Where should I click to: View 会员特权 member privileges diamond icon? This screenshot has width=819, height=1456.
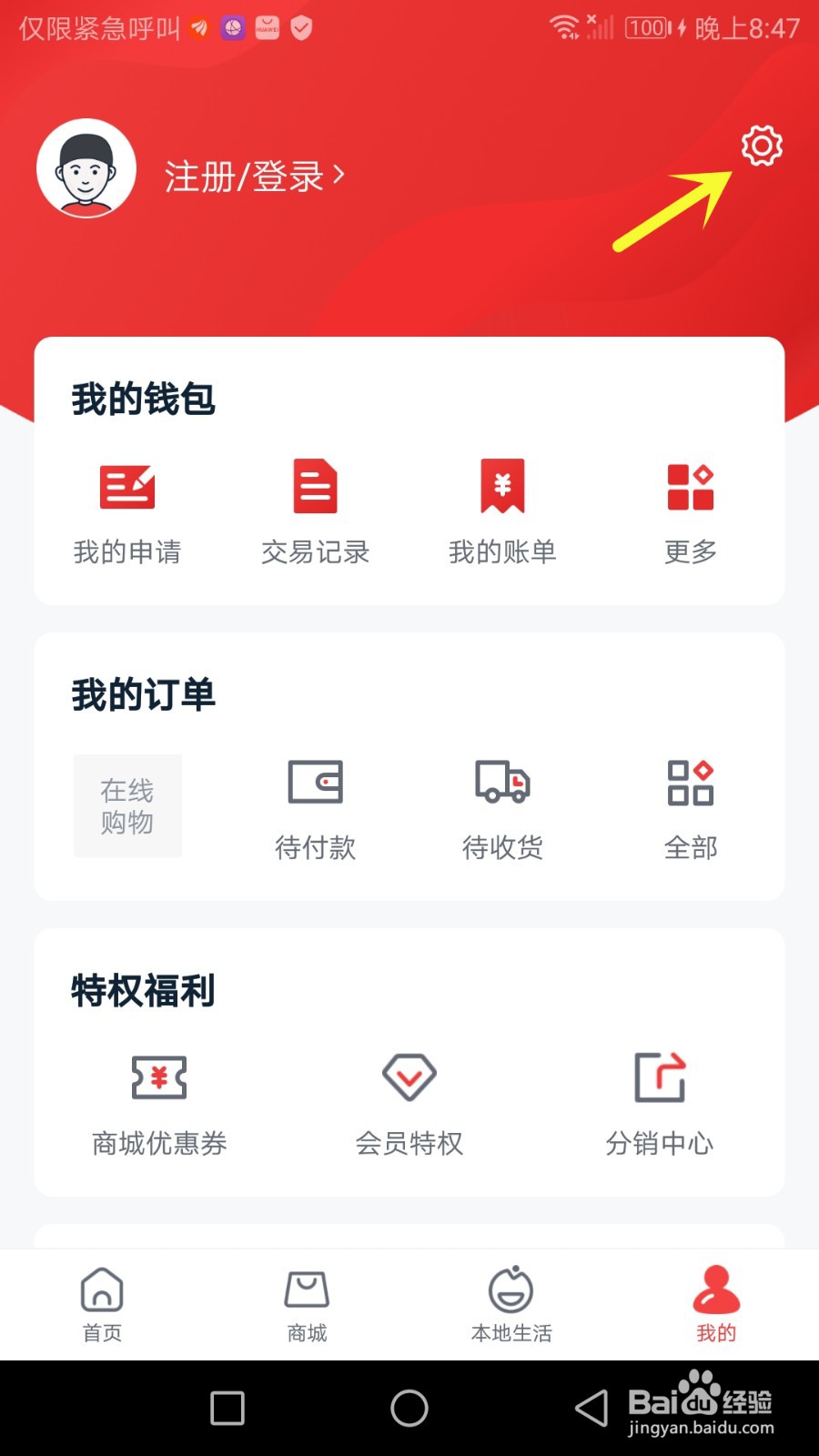click(409, 1101)
